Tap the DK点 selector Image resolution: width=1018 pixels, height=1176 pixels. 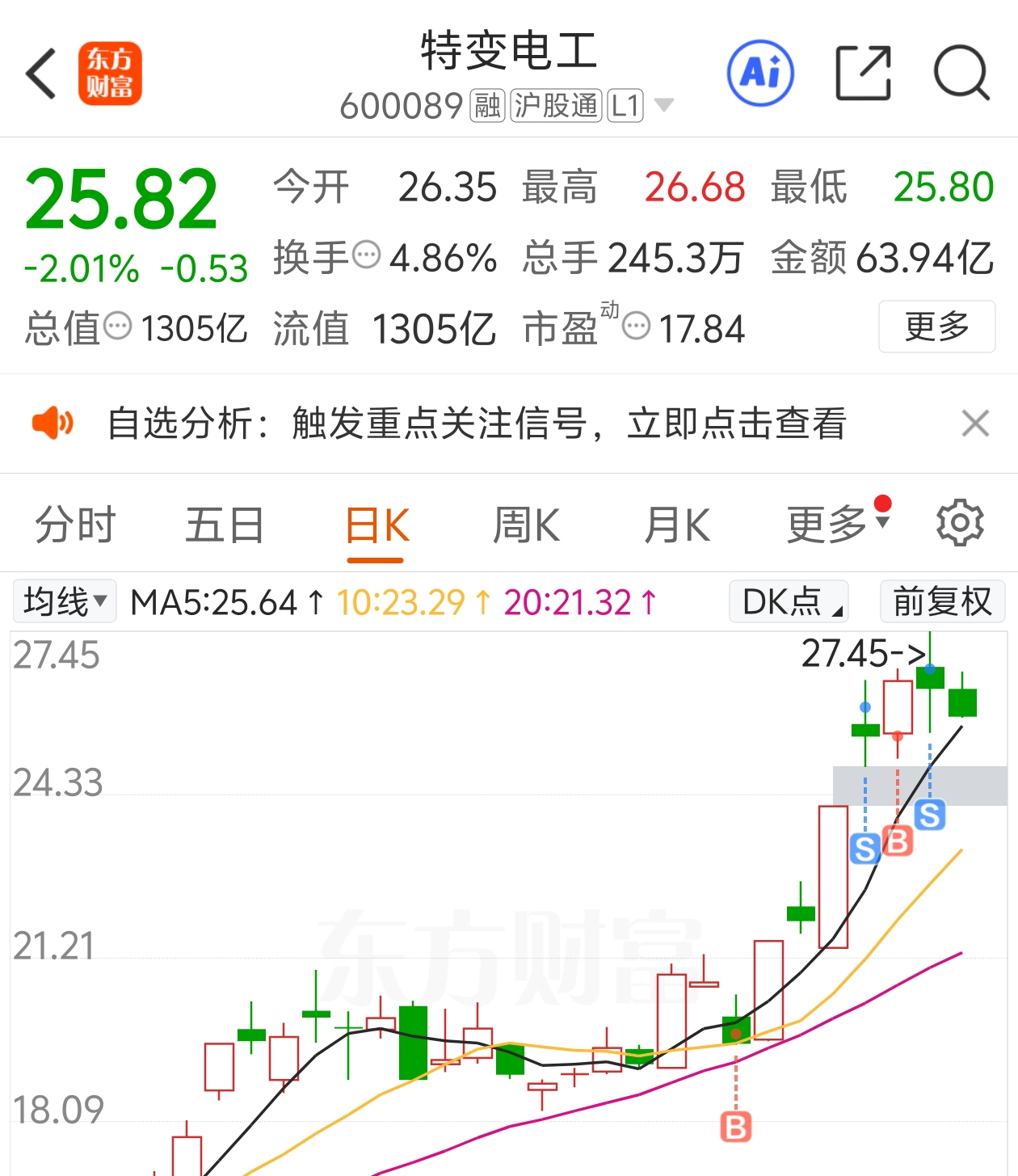point(789,602)
